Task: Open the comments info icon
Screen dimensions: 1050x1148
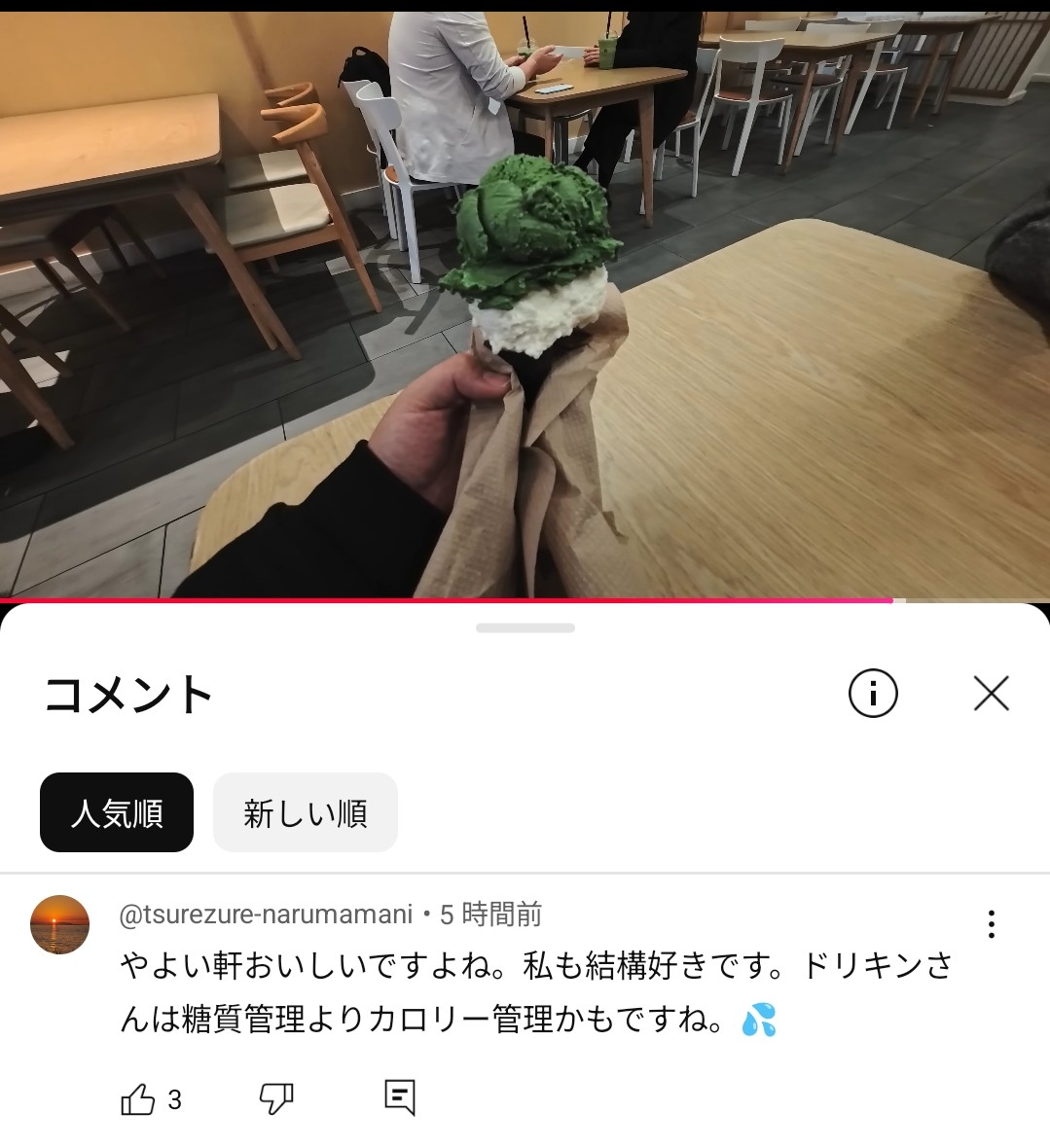Action: pyautogui.click(x=873, y=694)
